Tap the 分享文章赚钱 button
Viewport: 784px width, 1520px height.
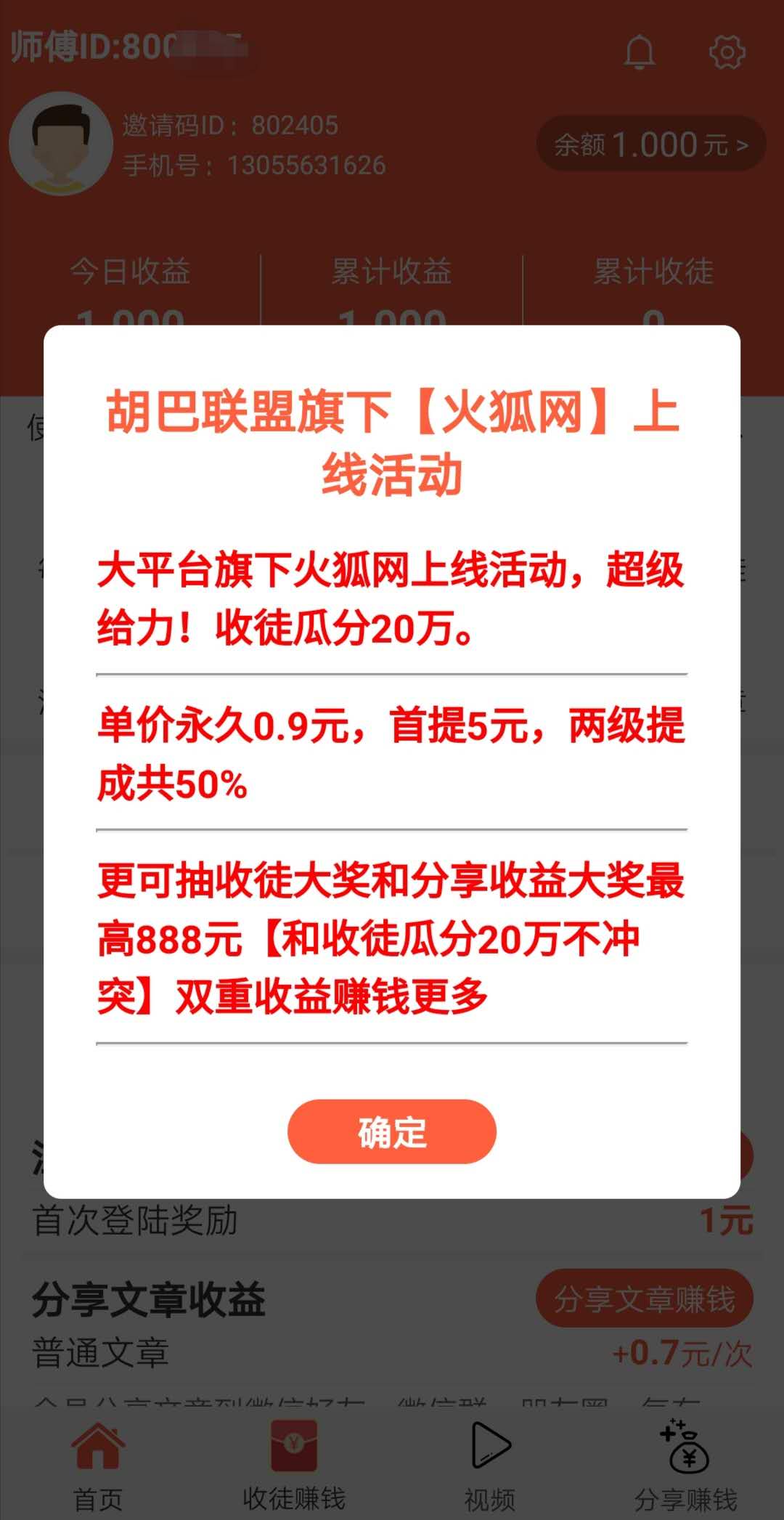645,1298
